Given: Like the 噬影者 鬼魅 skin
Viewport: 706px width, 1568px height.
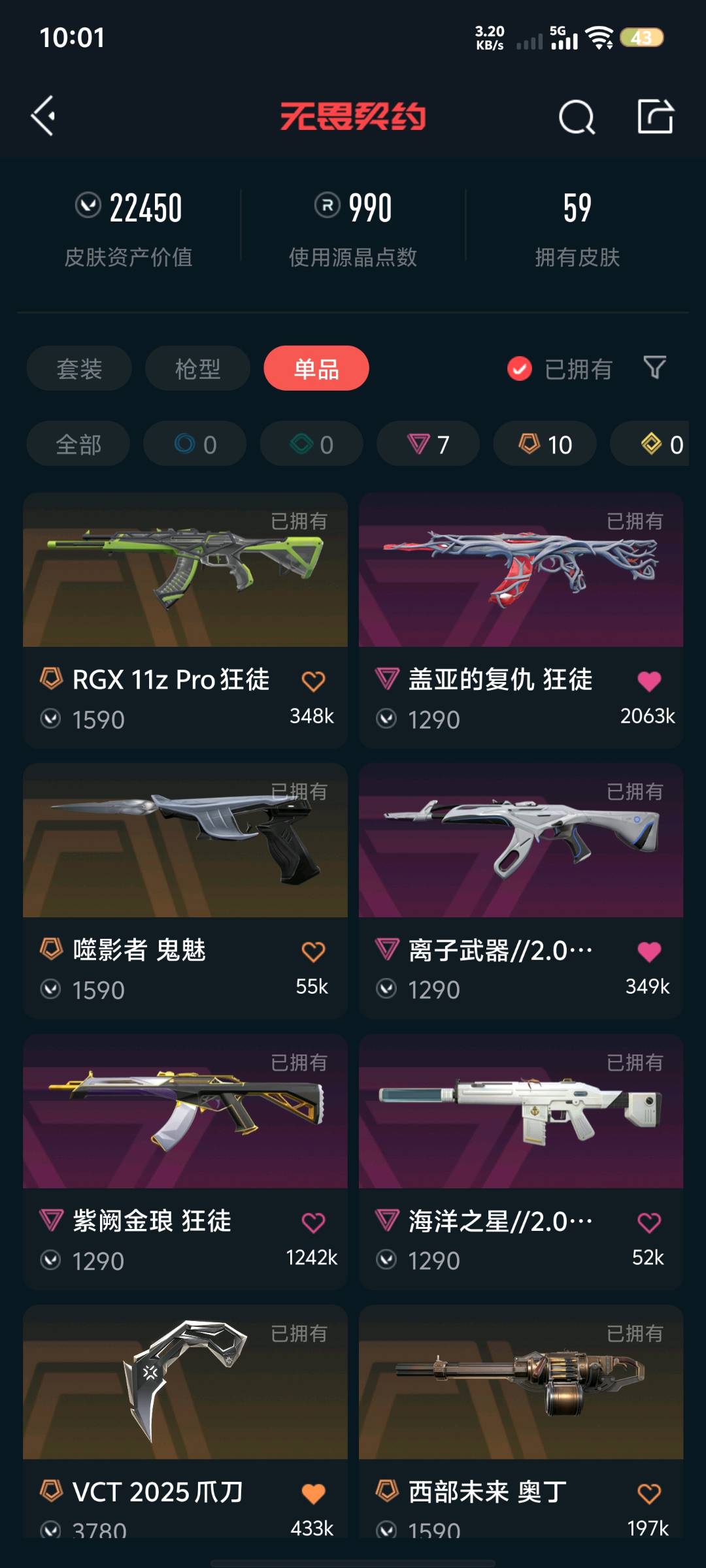Looking at the screenshot, I should click(313, 952).
